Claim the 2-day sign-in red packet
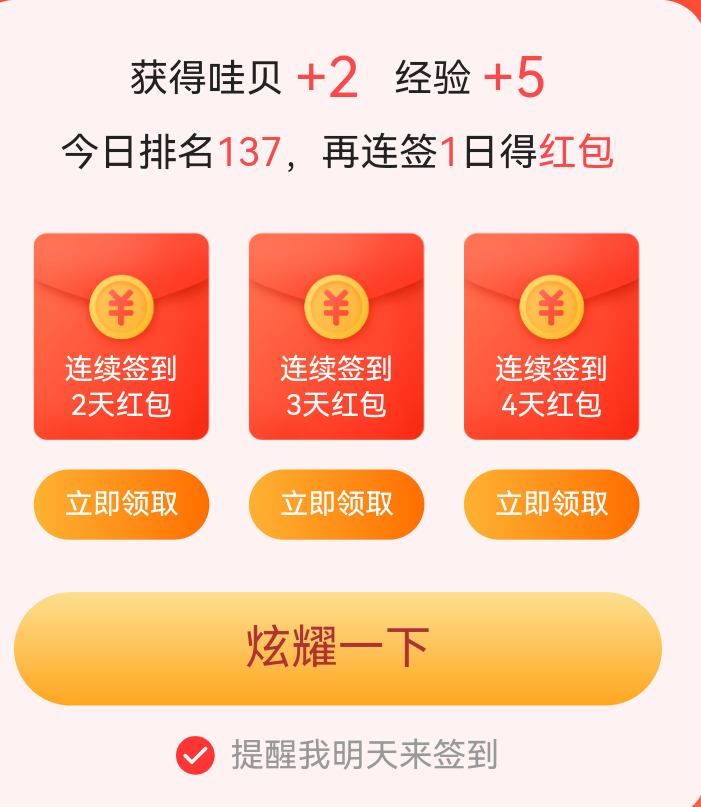This screenshot has width=701, height=807. [x=121, y=504]
